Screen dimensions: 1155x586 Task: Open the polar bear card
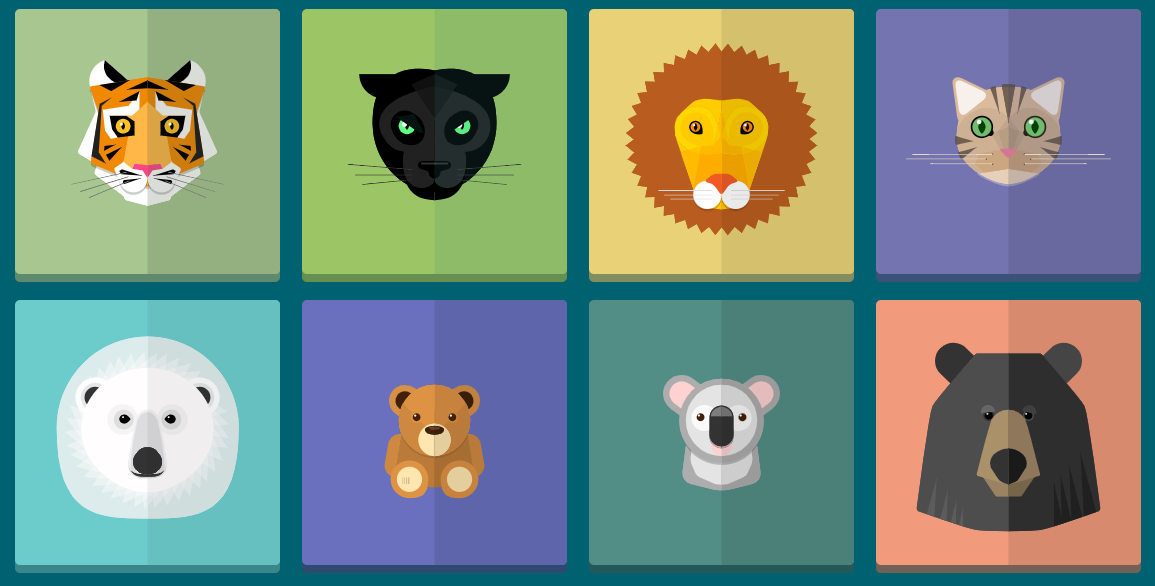point(147,432)
